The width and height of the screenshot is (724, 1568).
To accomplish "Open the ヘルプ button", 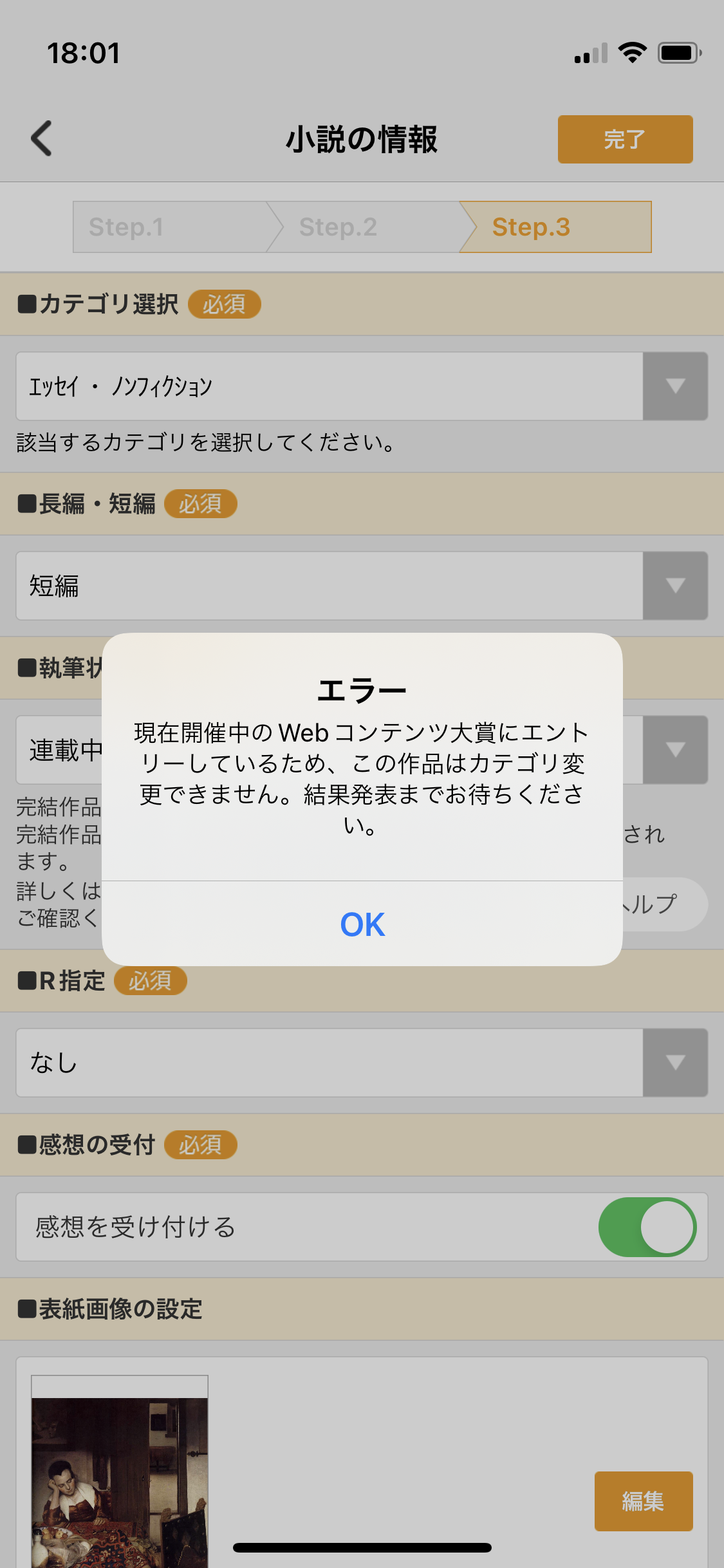I will tap(663, 904).
